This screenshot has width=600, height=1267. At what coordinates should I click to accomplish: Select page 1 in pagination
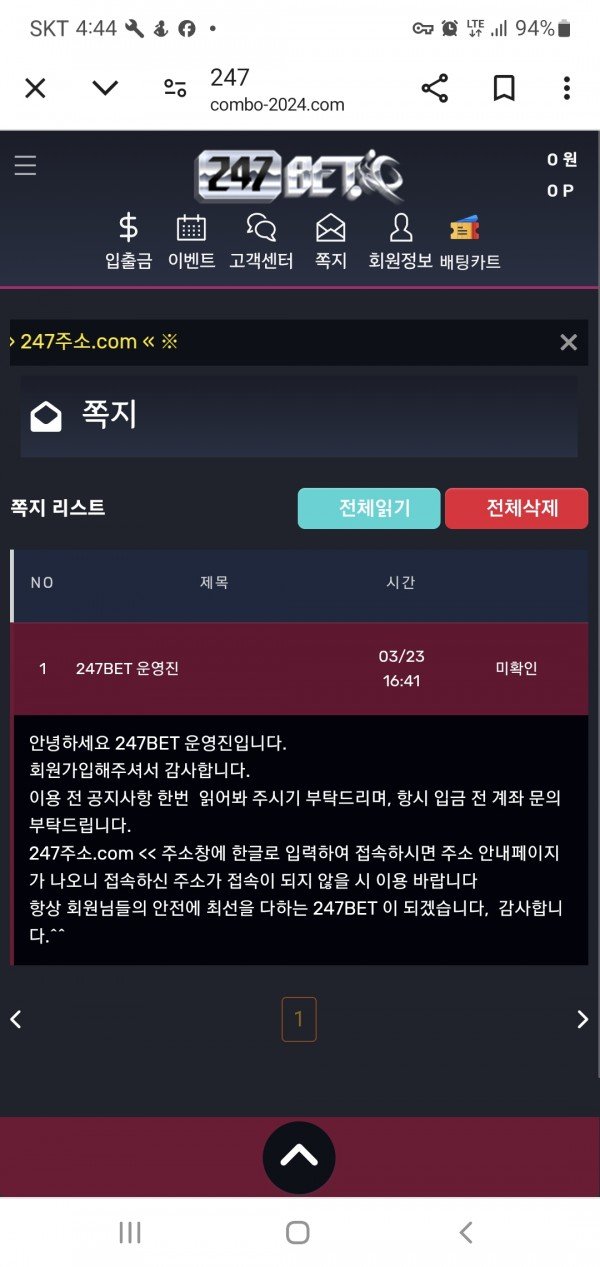coord(299,1020)
